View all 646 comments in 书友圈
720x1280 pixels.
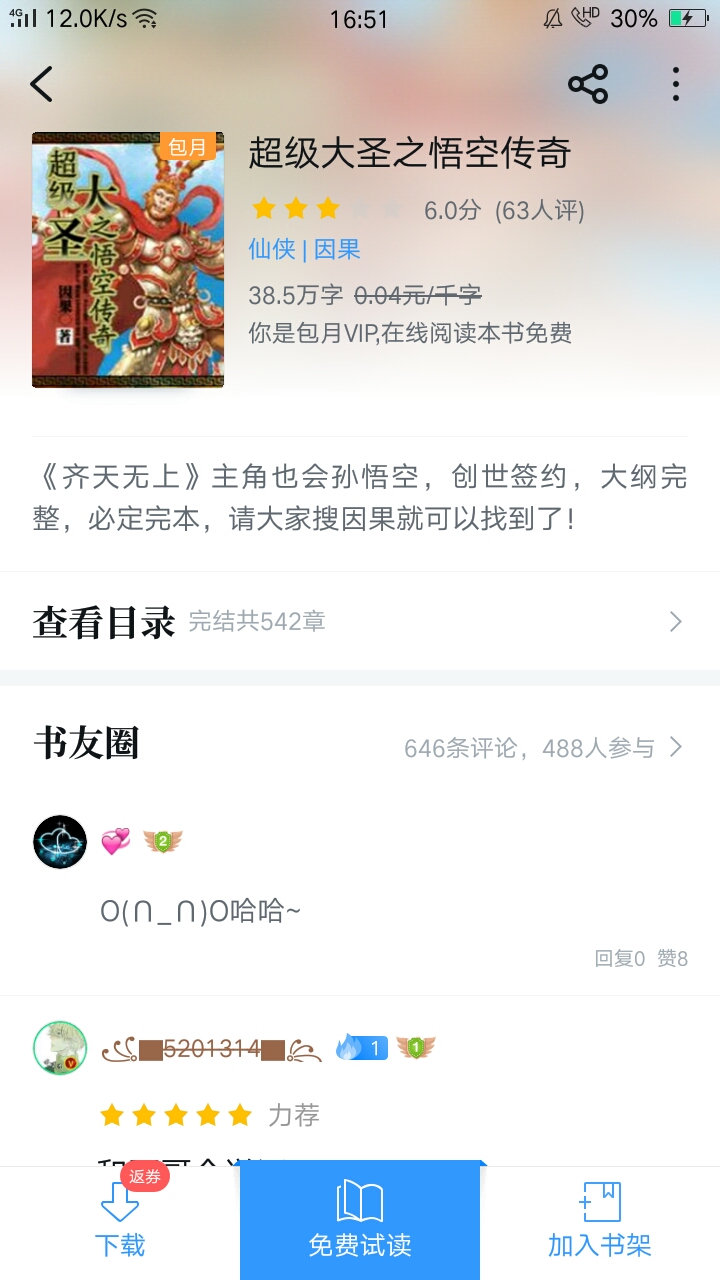pyautogui.click(x=545, y=748)
